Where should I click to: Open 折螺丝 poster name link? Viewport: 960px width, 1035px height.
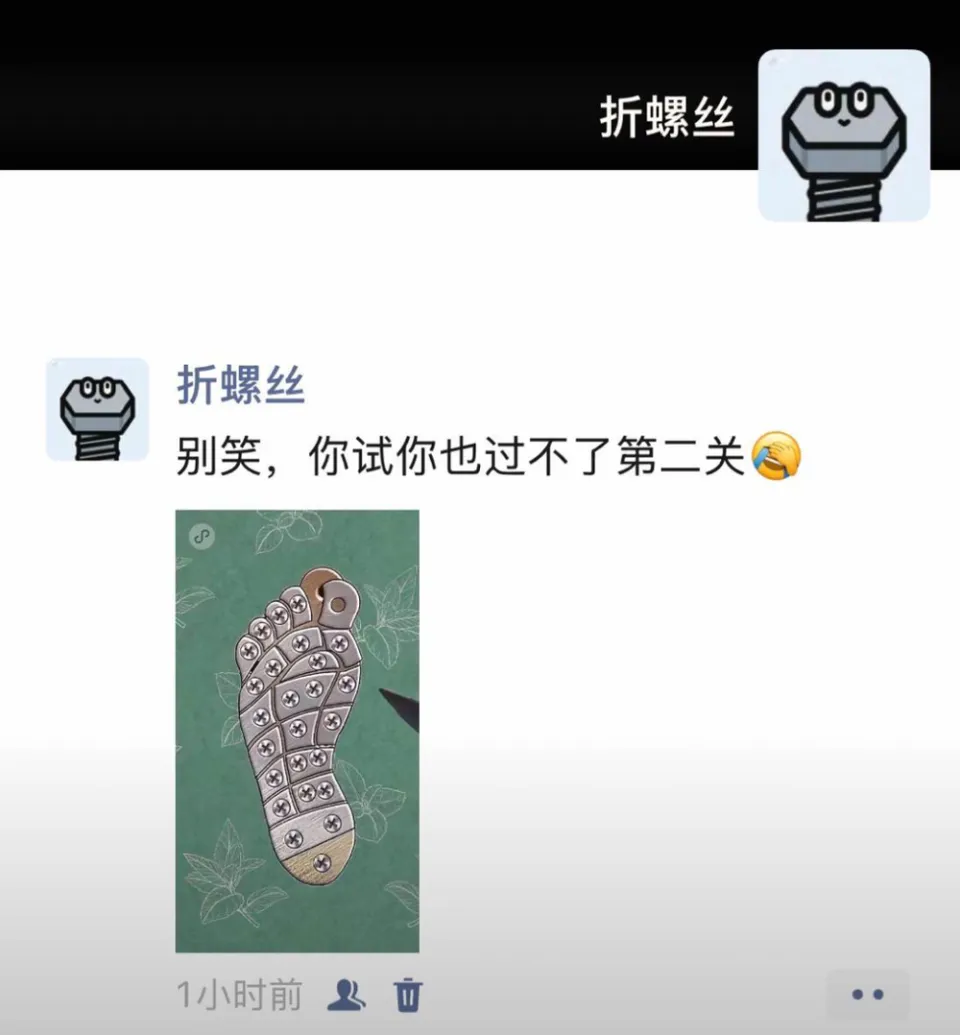click(241, 385)
